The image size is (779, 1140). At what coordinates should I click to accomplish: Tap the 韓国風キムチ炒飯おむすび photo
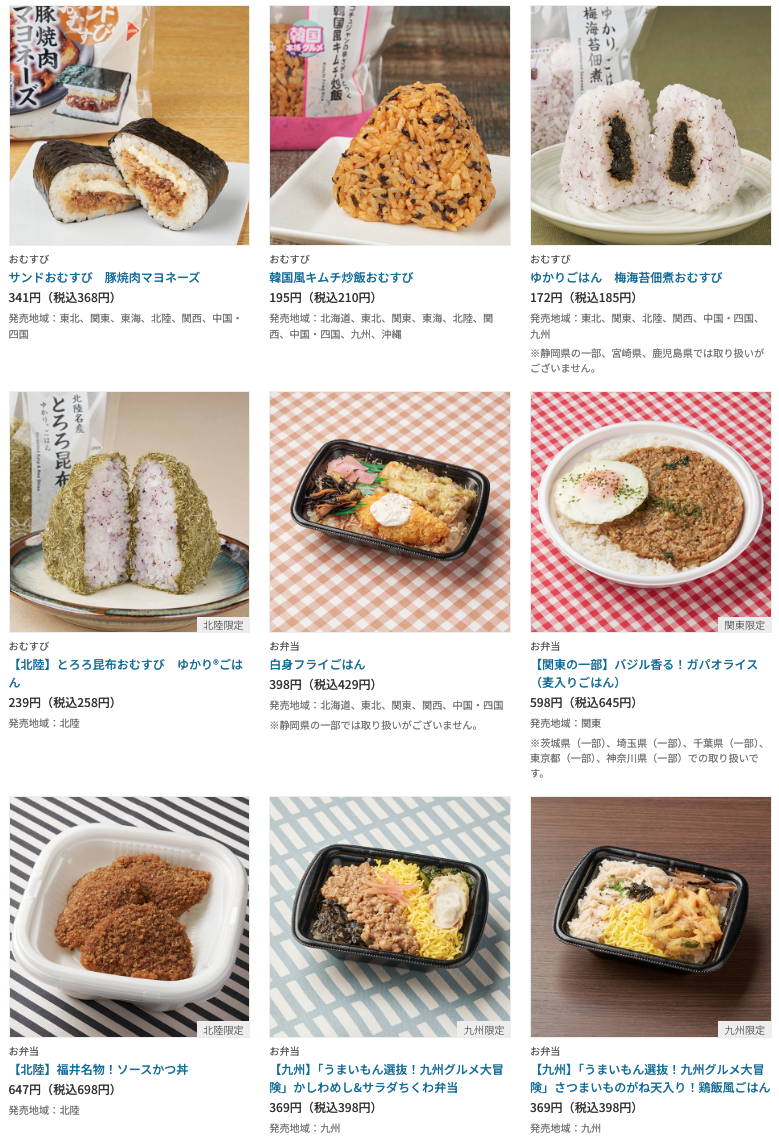click(389, 125)
